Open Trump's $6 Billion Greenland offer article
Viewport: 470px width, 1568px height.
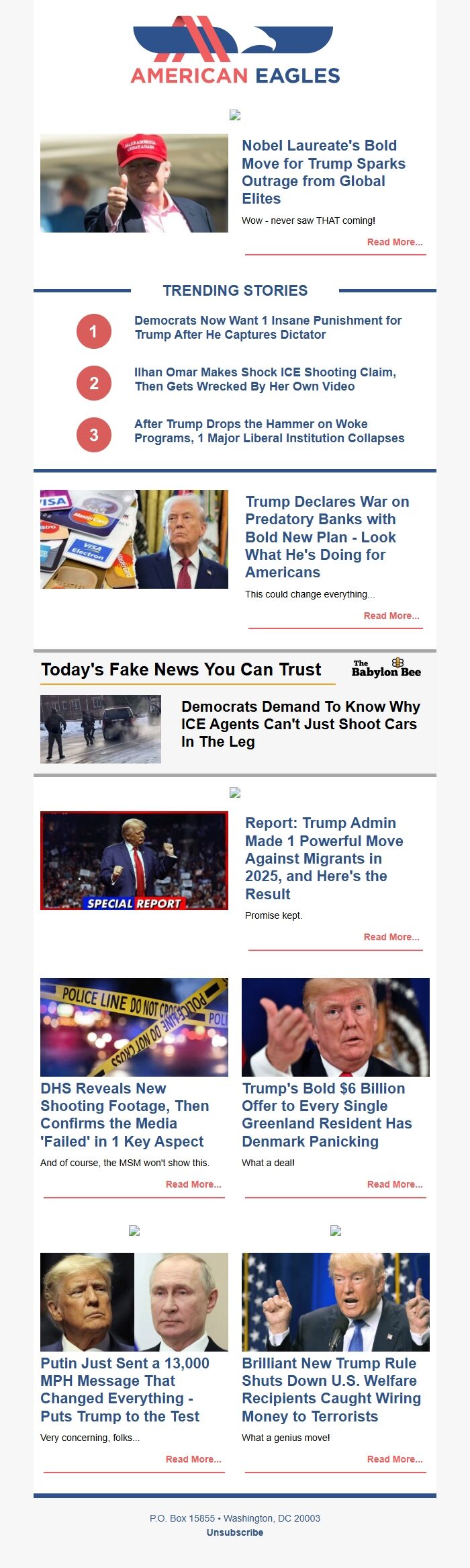[x=326, y=1114]
